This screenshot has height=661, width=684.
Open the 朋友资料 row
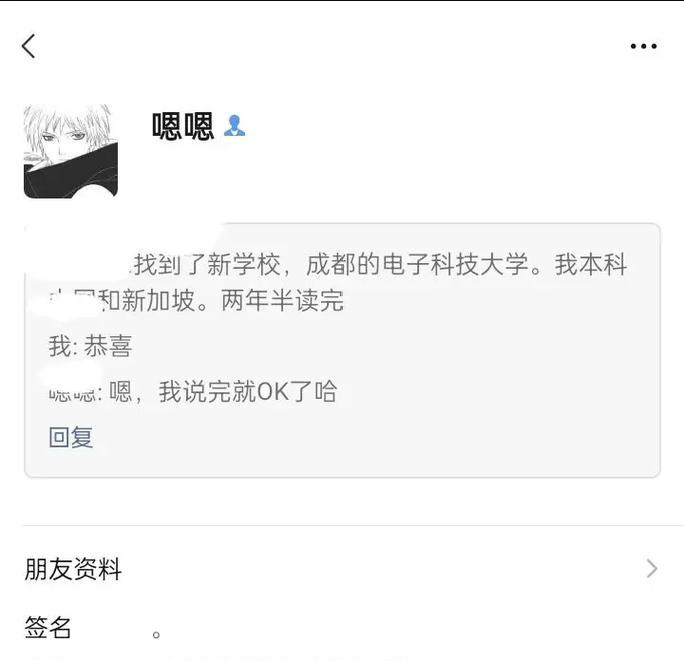click(340, 569)
